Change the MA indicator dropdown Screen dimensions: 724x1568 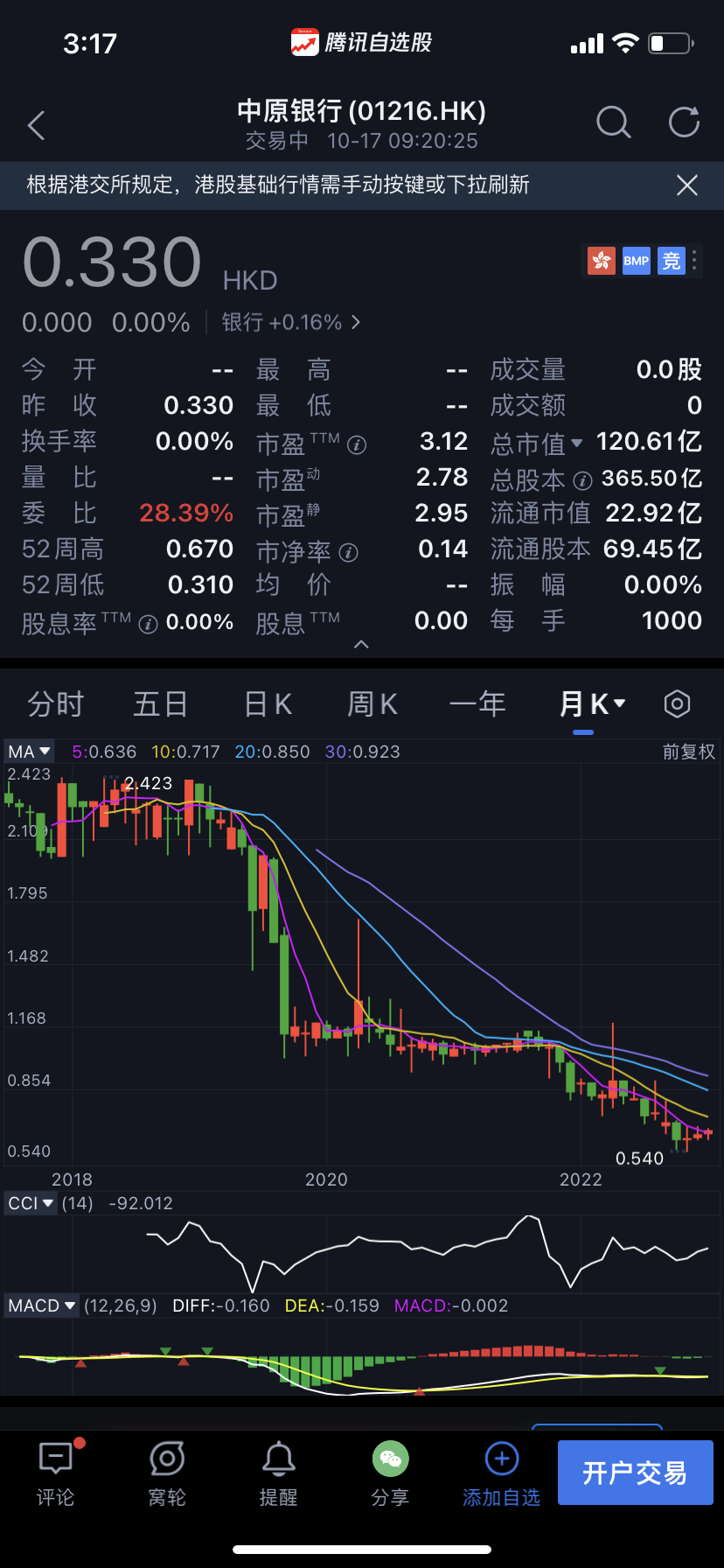(30, 752)
